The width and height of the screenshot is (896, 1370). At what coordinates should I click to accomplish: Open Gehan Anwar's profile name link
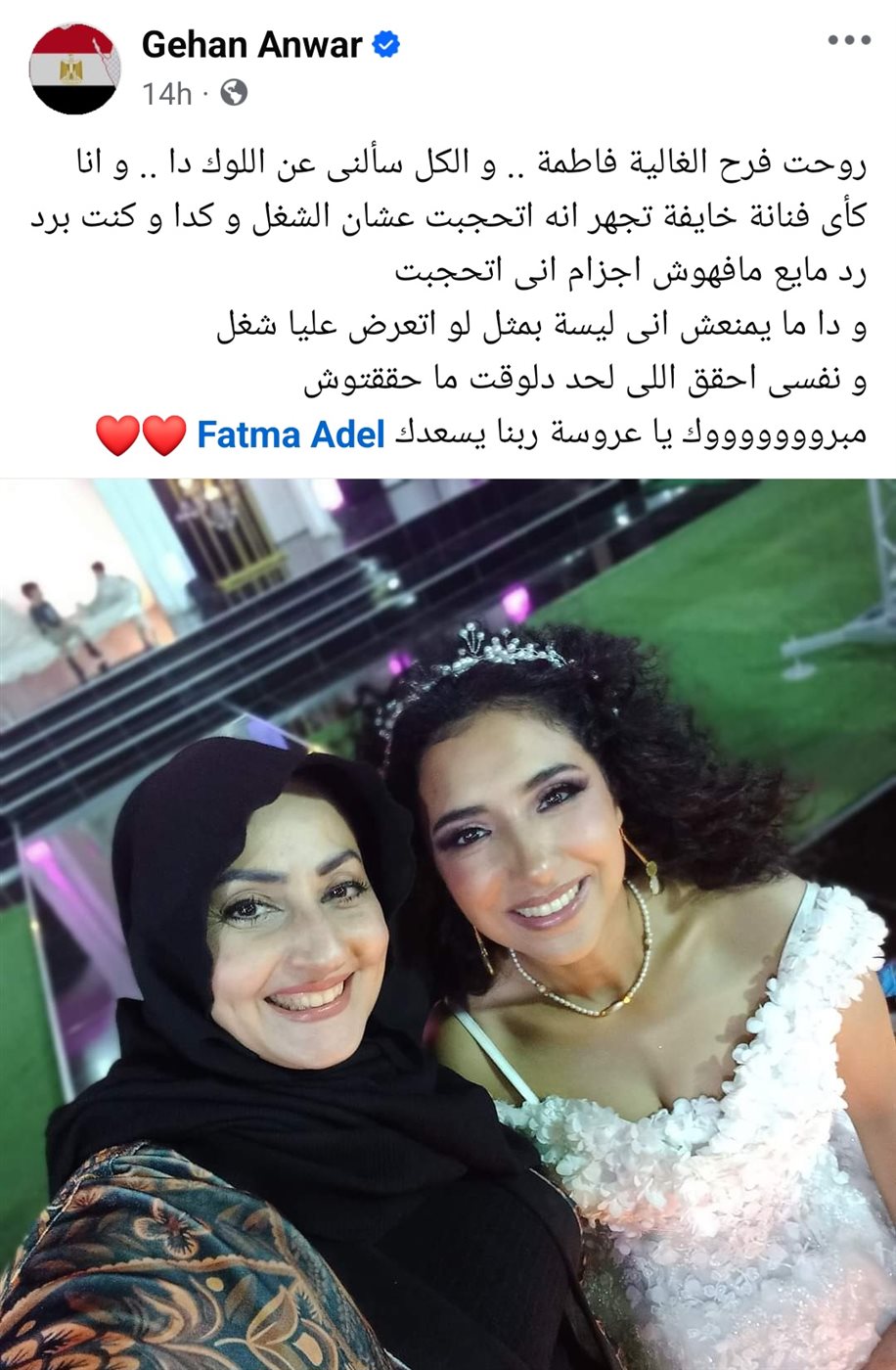pos(252,45)
